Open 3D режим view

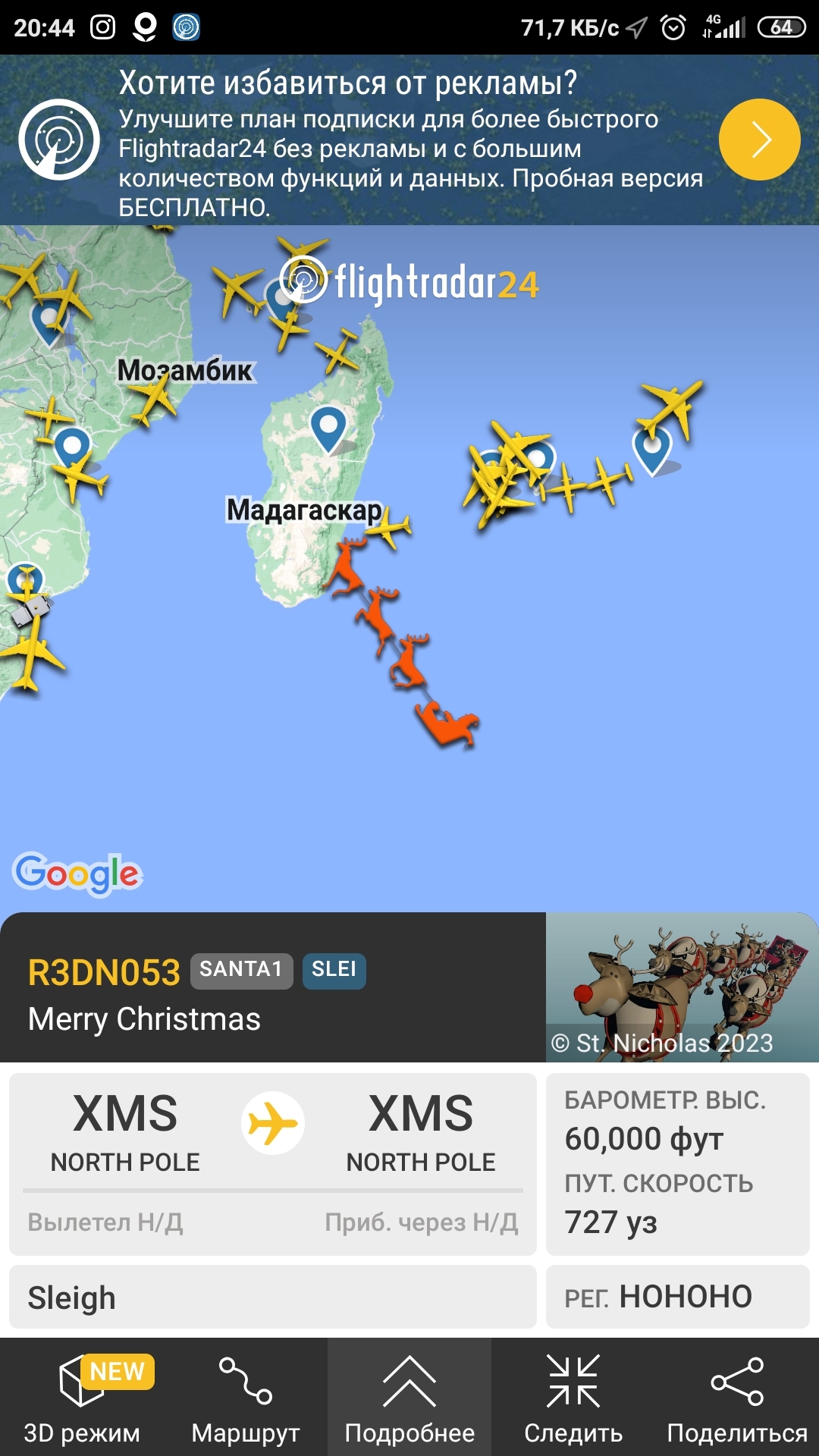82,1398
